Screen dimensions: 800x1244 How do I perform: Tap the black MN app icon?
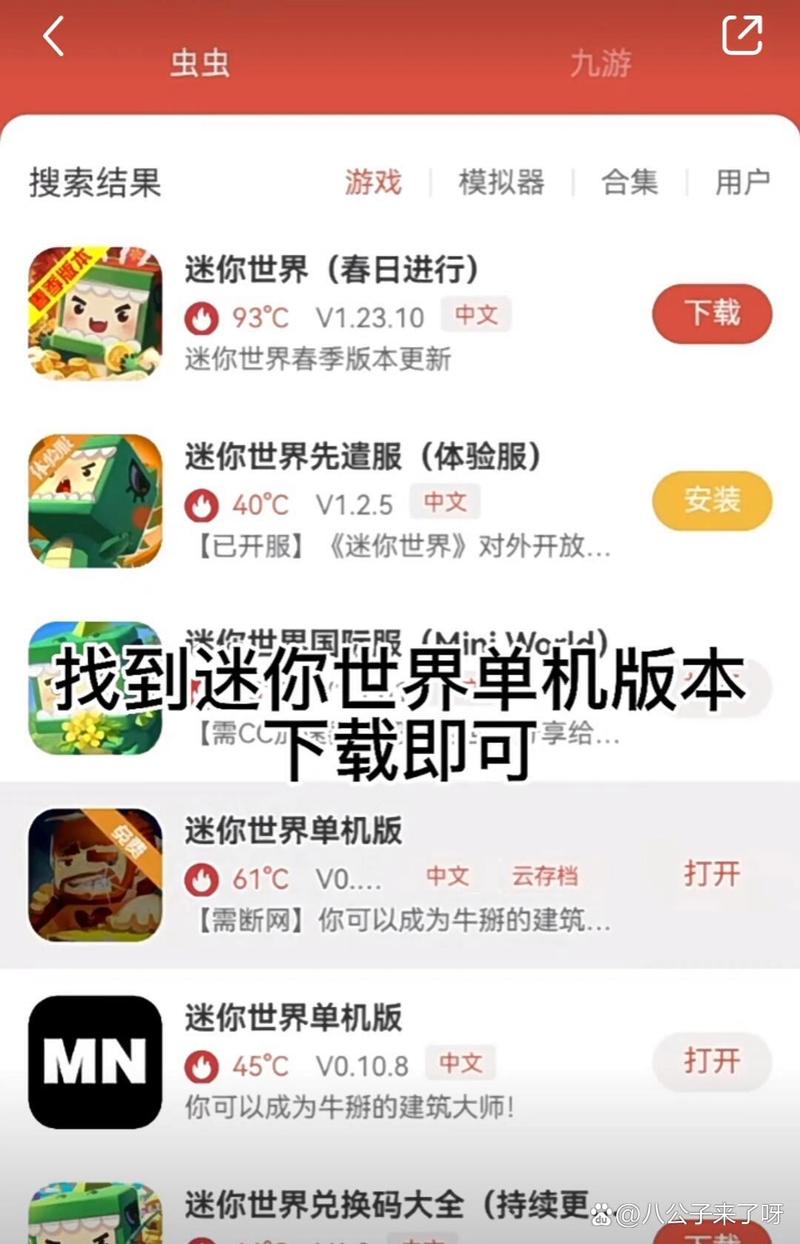pyautogui.click(x=93, y=1062)
